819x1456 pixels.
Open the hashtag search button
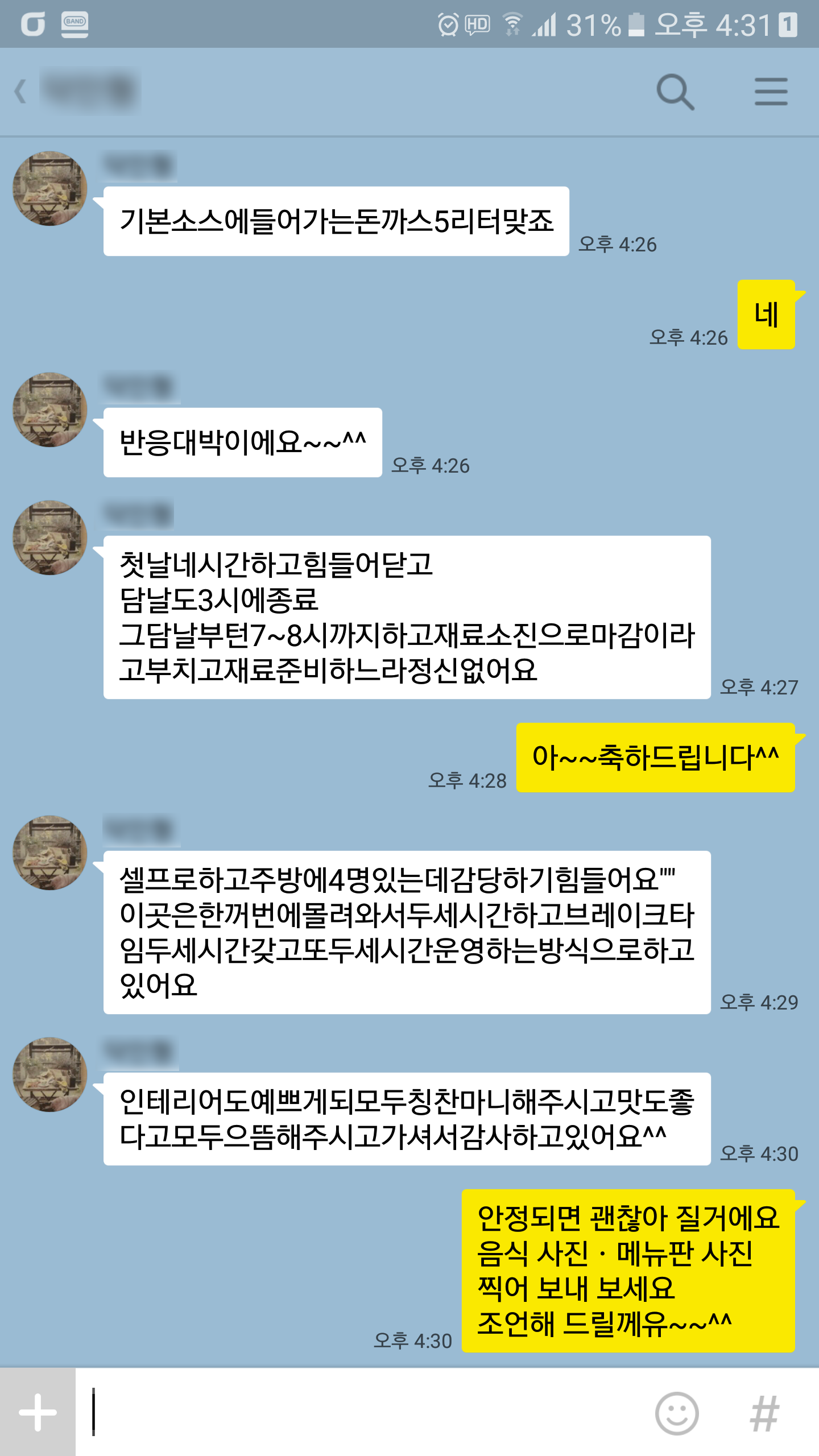(x=764, y=1413)
